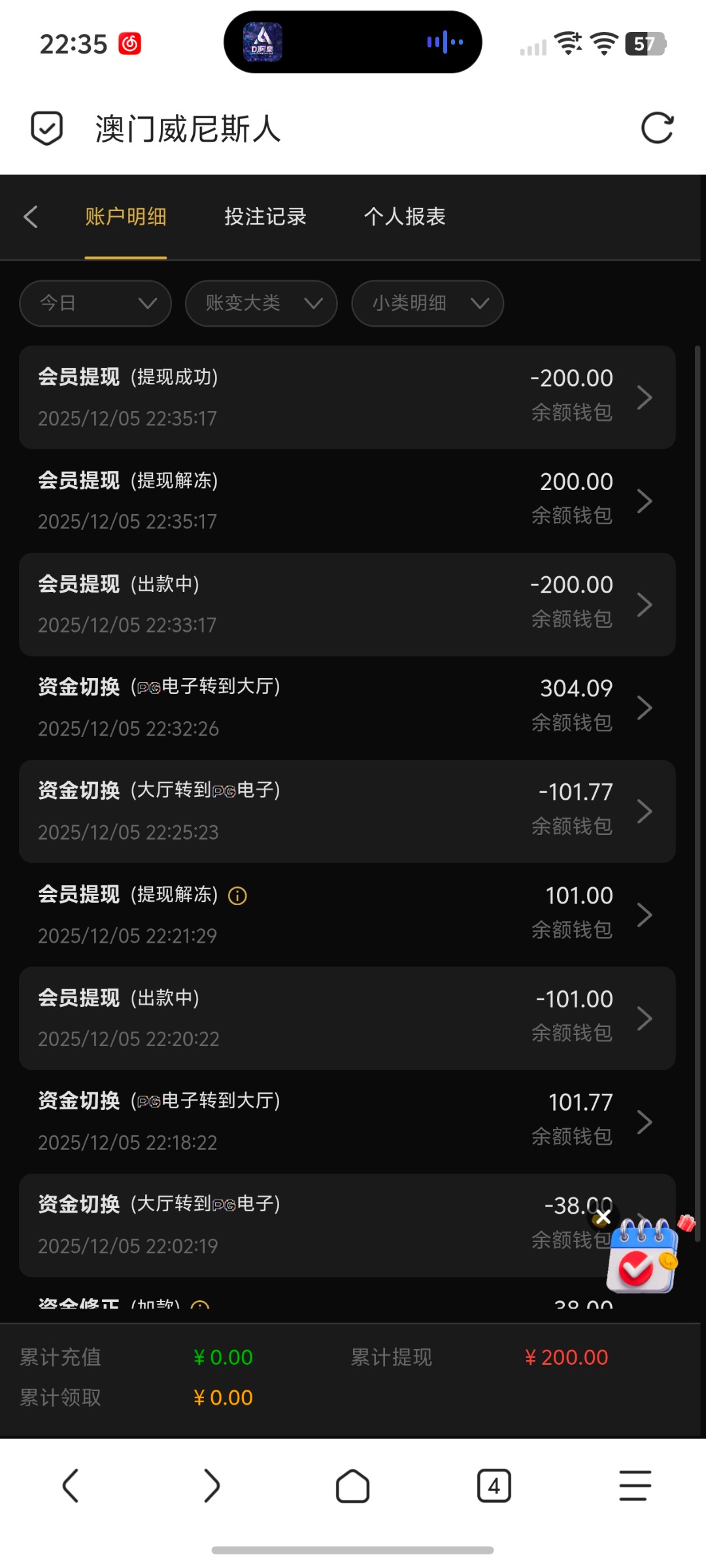Open the browser hamburger menu
Image resolution: width=706 pixels, height=1568 pixels.
click(635, 1486)
